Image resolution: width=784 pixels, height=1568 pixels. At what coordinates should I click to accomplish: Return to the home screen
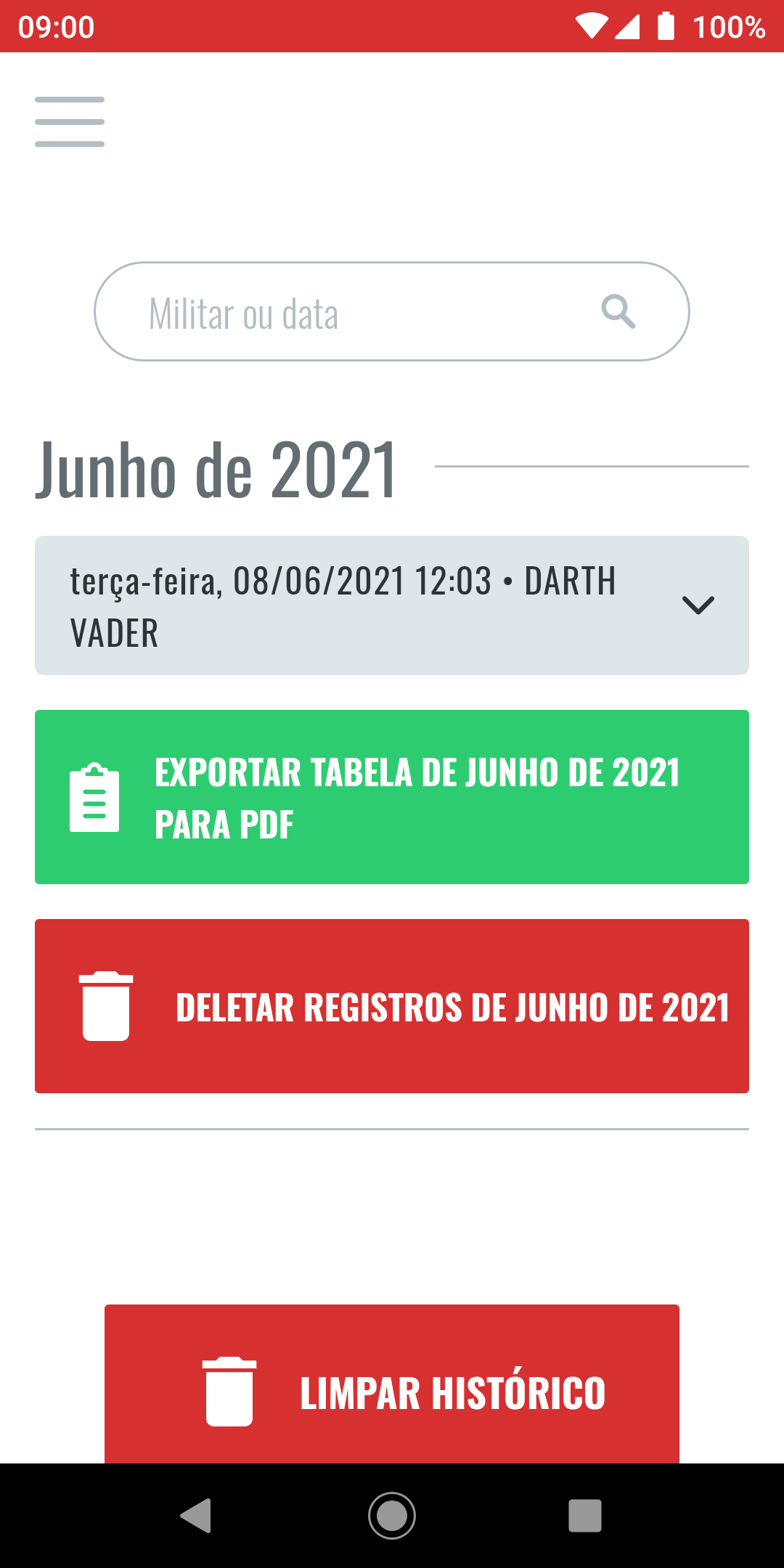click(392, 1516)
